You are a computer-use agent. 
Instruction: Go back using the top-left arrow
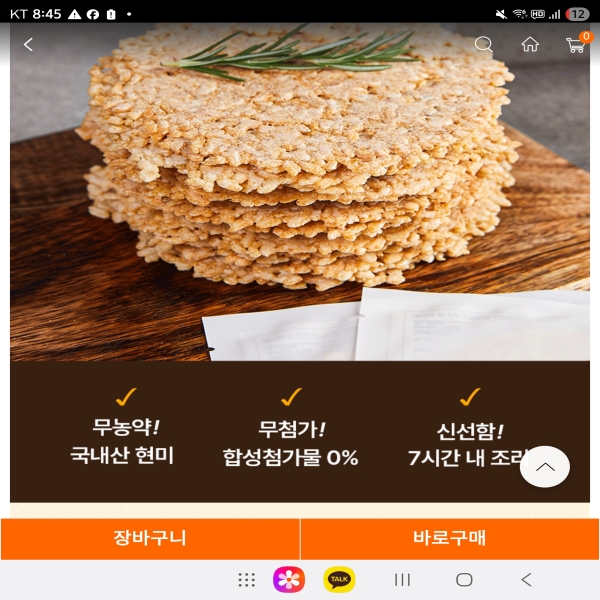(x=28, y=44)
